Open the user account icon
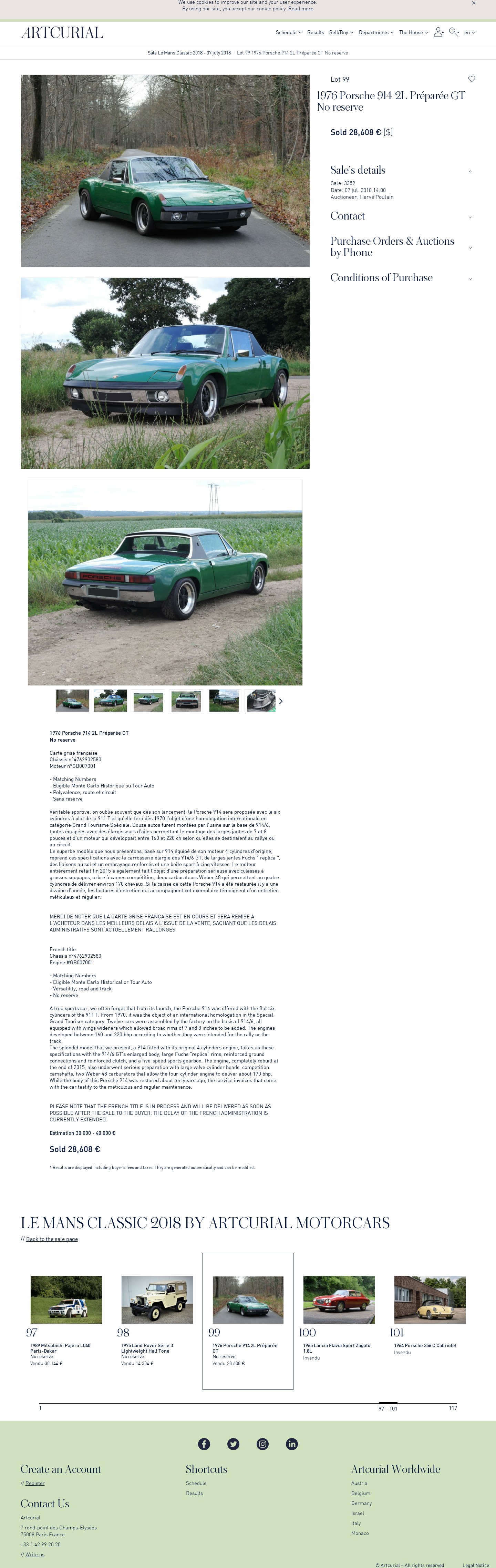 438,32
